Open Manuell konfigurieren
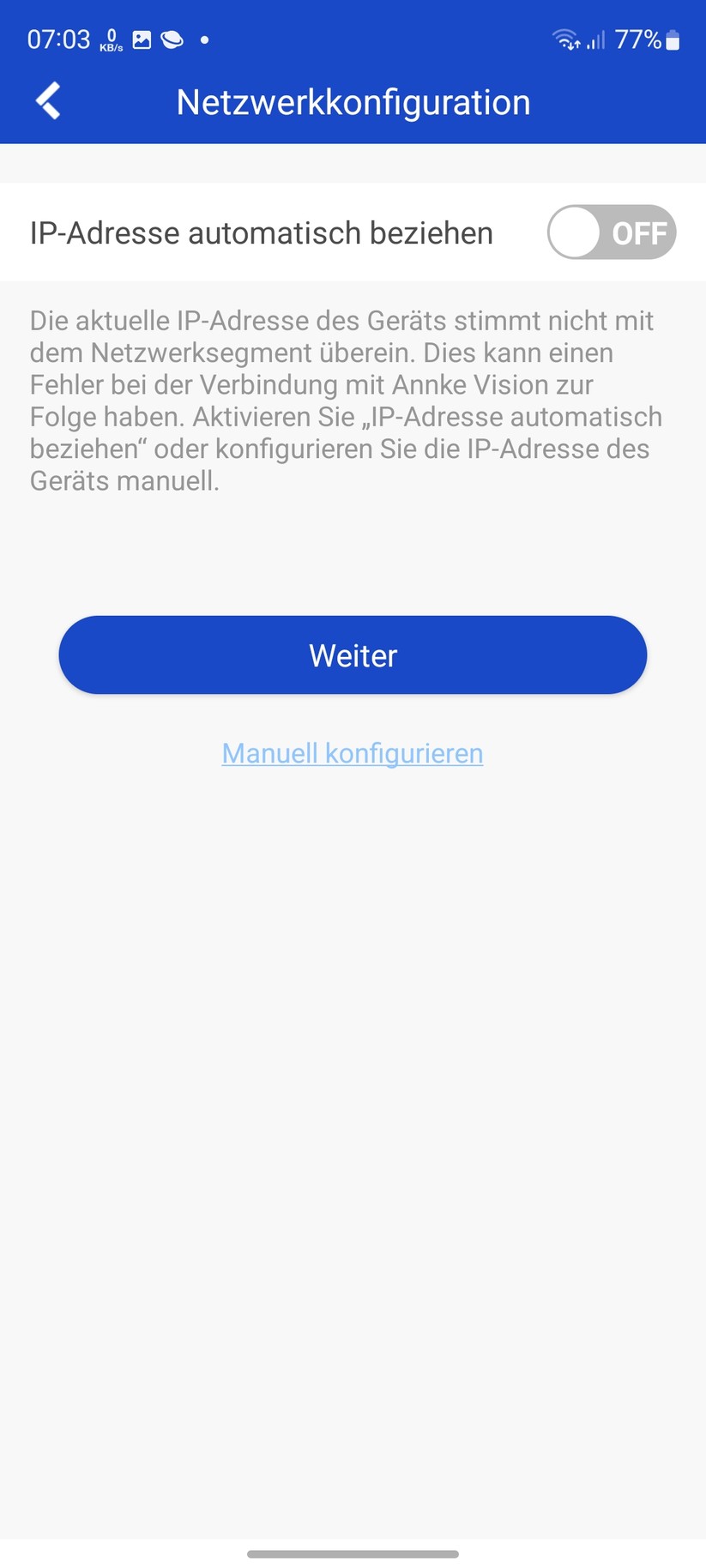 click(352, 753)
